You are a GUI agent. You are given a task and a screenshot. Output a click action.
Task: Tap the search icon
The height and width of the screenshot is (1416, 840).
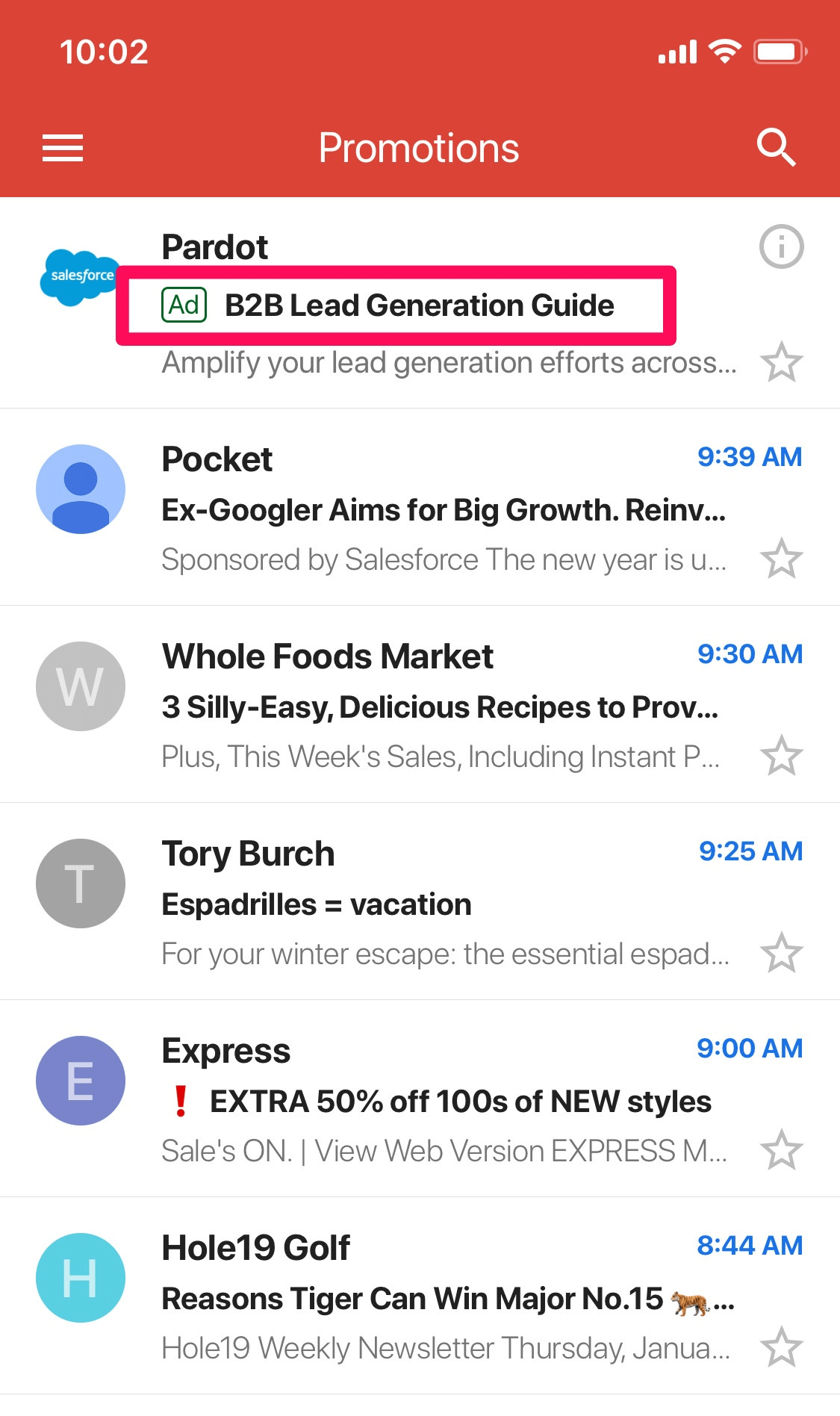(777, 147)
